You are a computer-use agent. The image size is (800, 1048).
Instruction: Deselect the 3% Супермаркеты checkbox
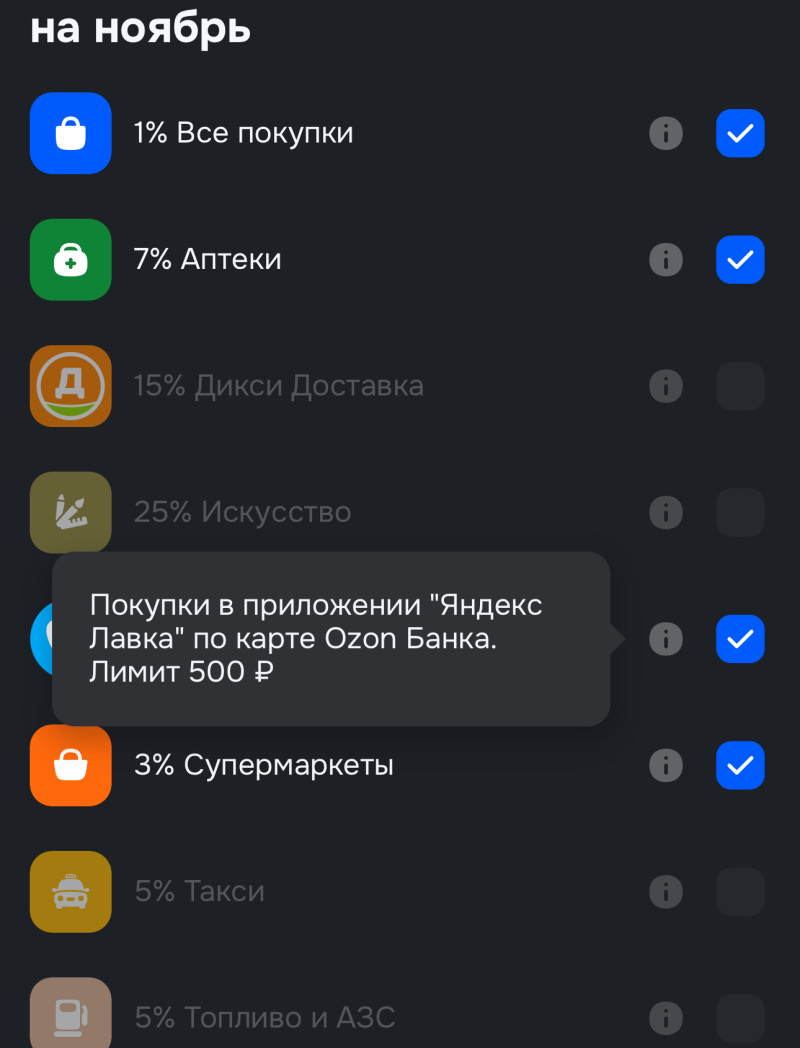click(x=740, y=766)
